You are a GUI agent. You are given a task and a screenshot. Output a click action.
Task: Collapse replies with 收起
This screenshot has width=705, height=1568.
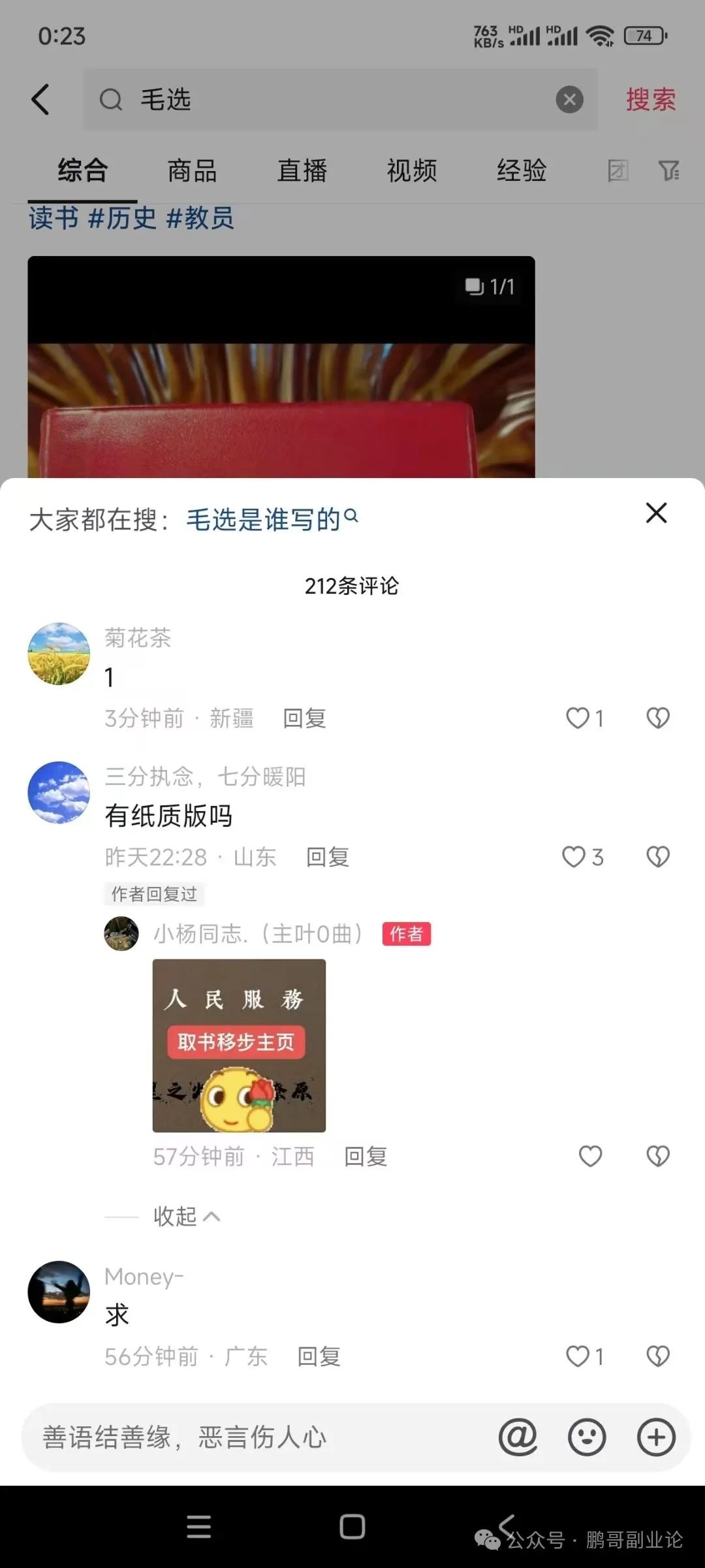point(186,1216)
